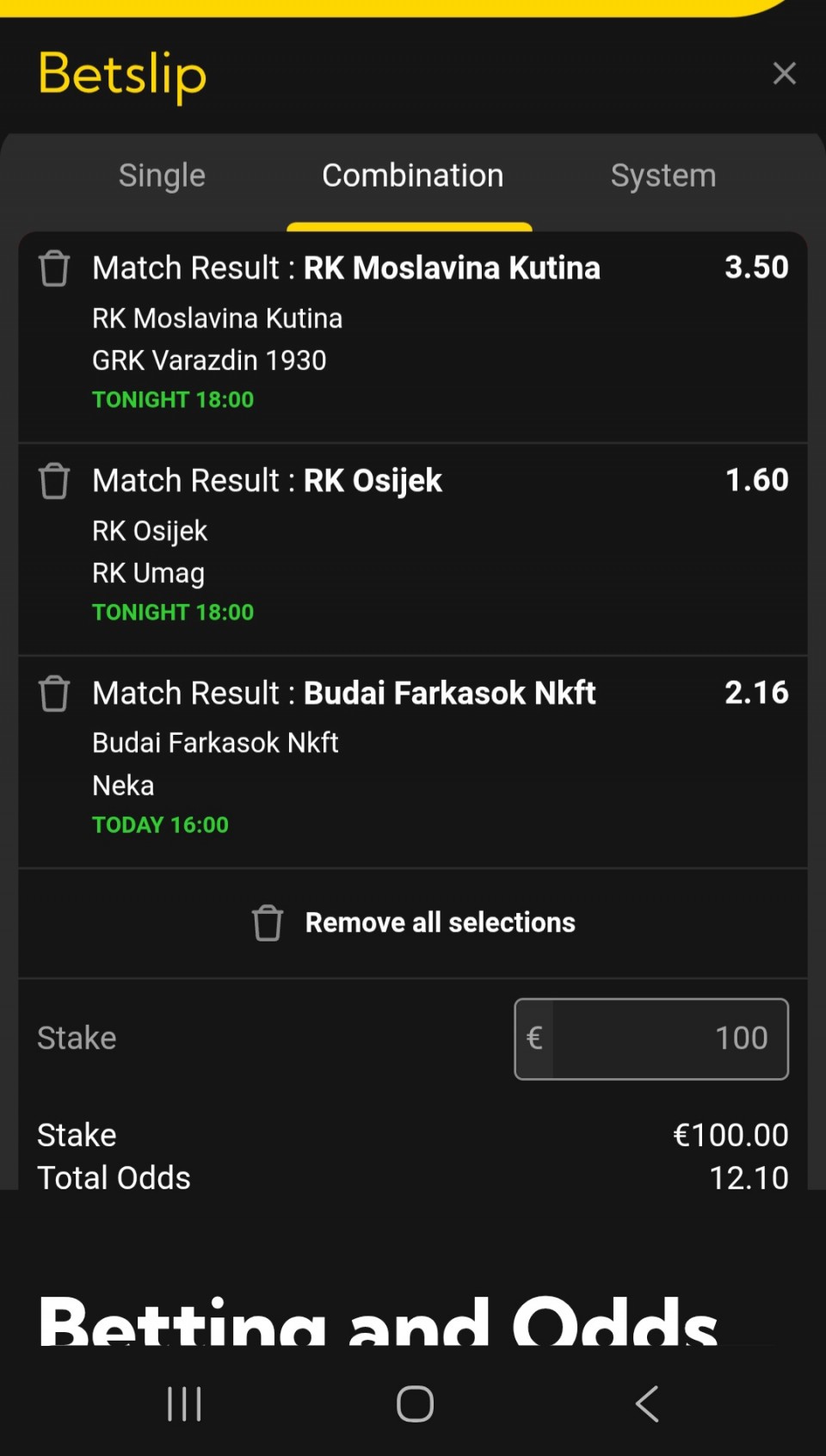Go to the phone's home screen

pos(415,1404)
